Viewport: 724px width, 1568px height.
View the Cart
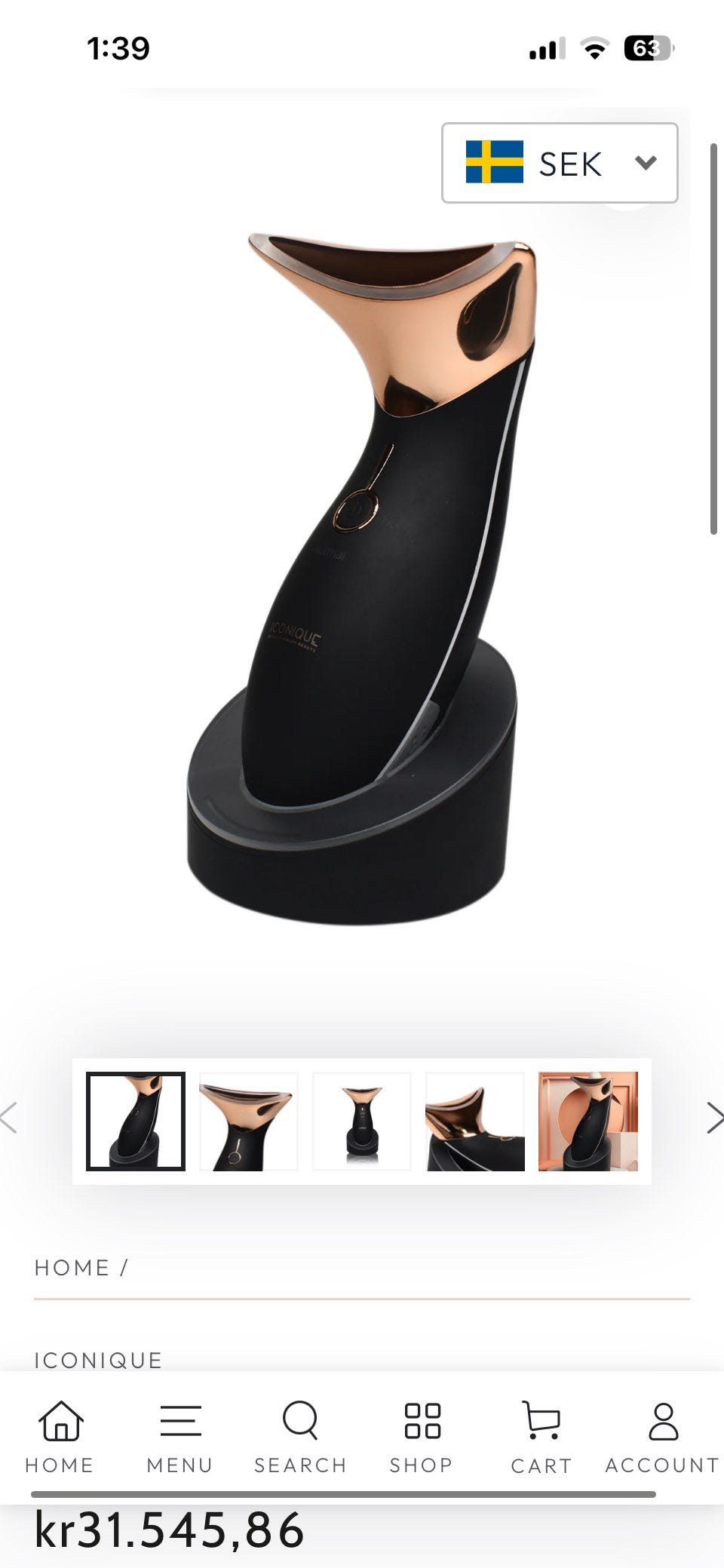[541, 1437]
